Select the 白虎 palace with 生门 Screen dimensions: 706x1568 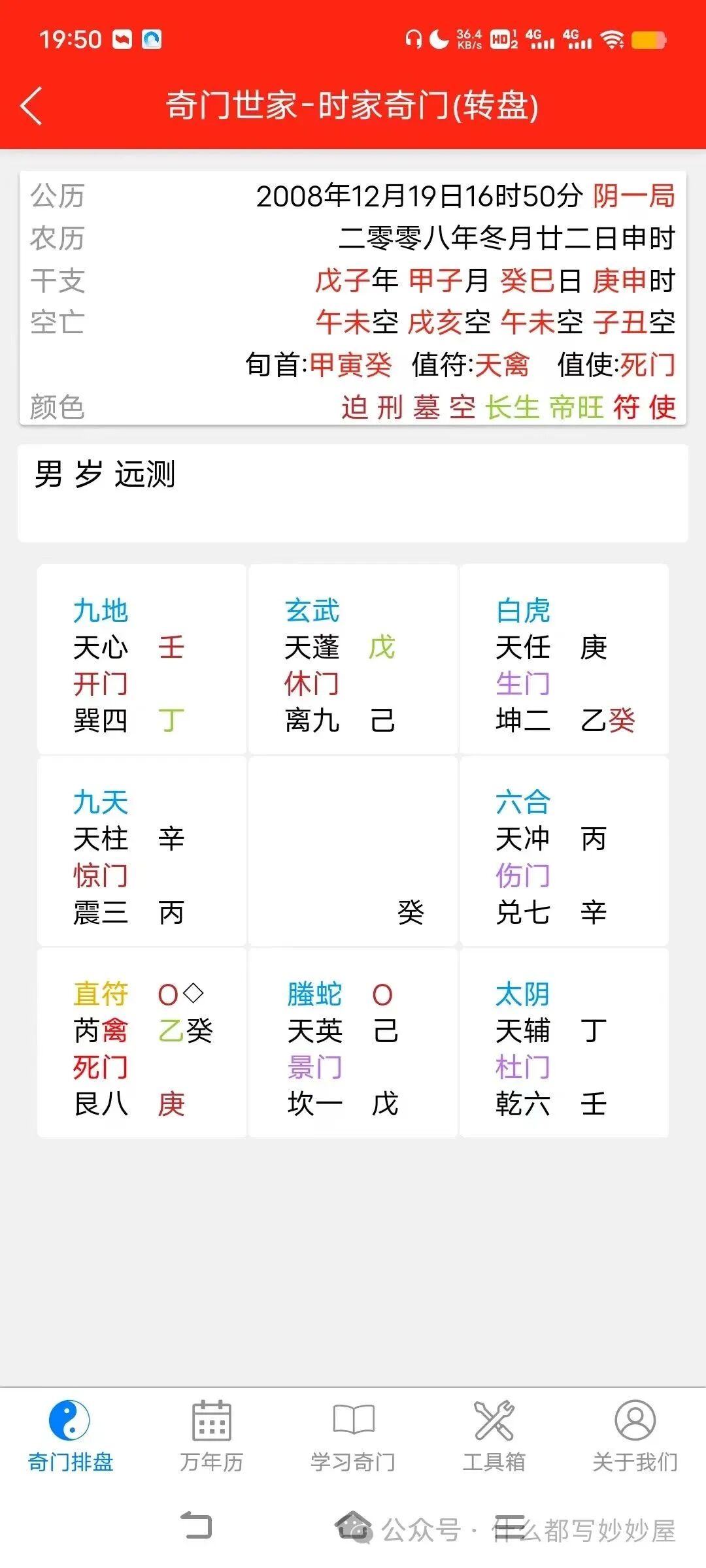click(565, 660)
